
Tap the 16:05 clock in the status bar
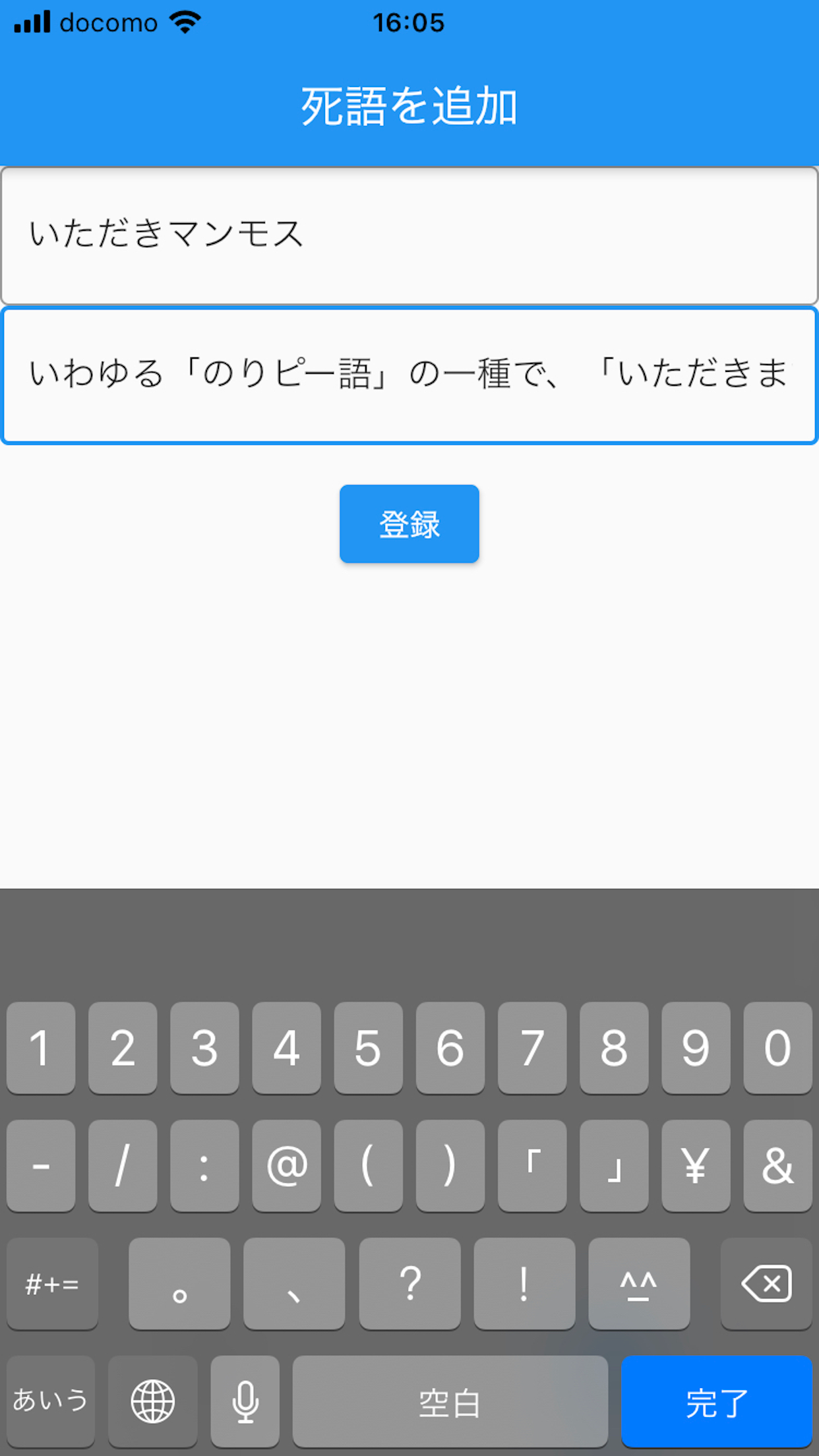tap(409, 23)
